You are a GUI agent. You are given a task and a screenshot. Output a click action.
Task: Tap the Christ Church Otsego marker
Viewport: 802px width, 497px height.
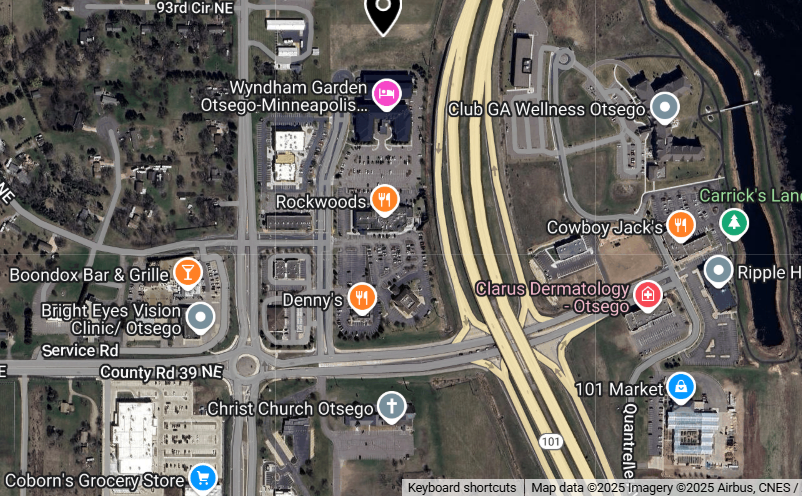pyautogui.click(x=391, y=407)
